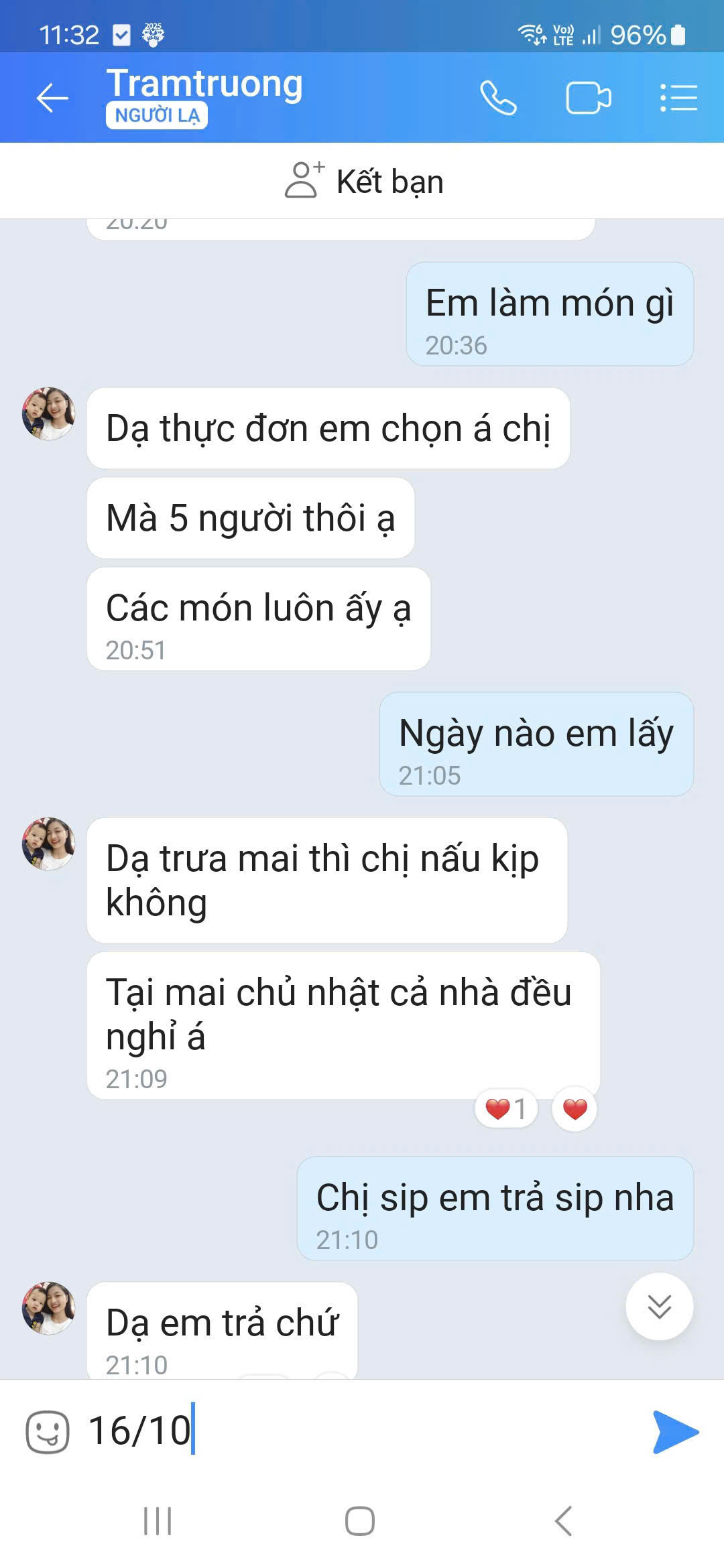View heart reaction count on 21:09 message
Screen dimensions: 724x1568
click(506, 1109)
